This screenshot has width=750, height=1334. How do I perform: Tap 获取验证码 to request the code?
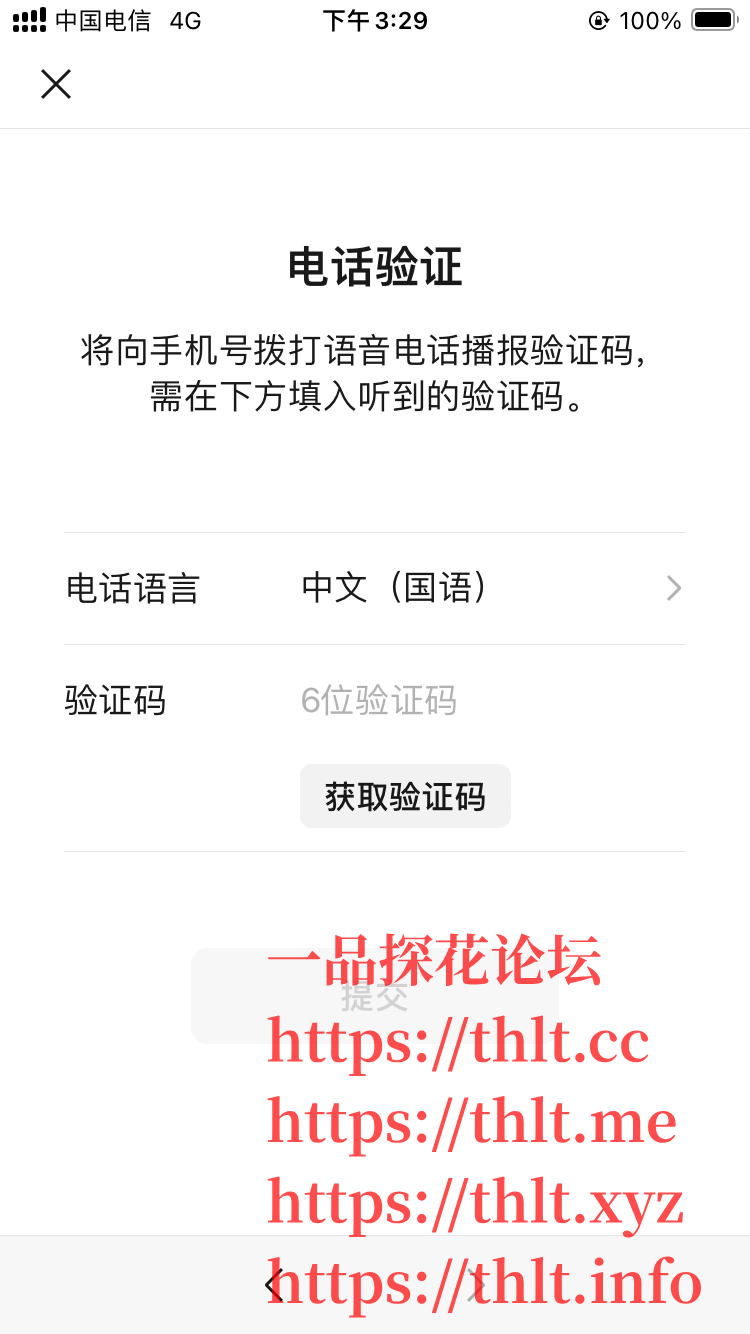click(405, 797)
